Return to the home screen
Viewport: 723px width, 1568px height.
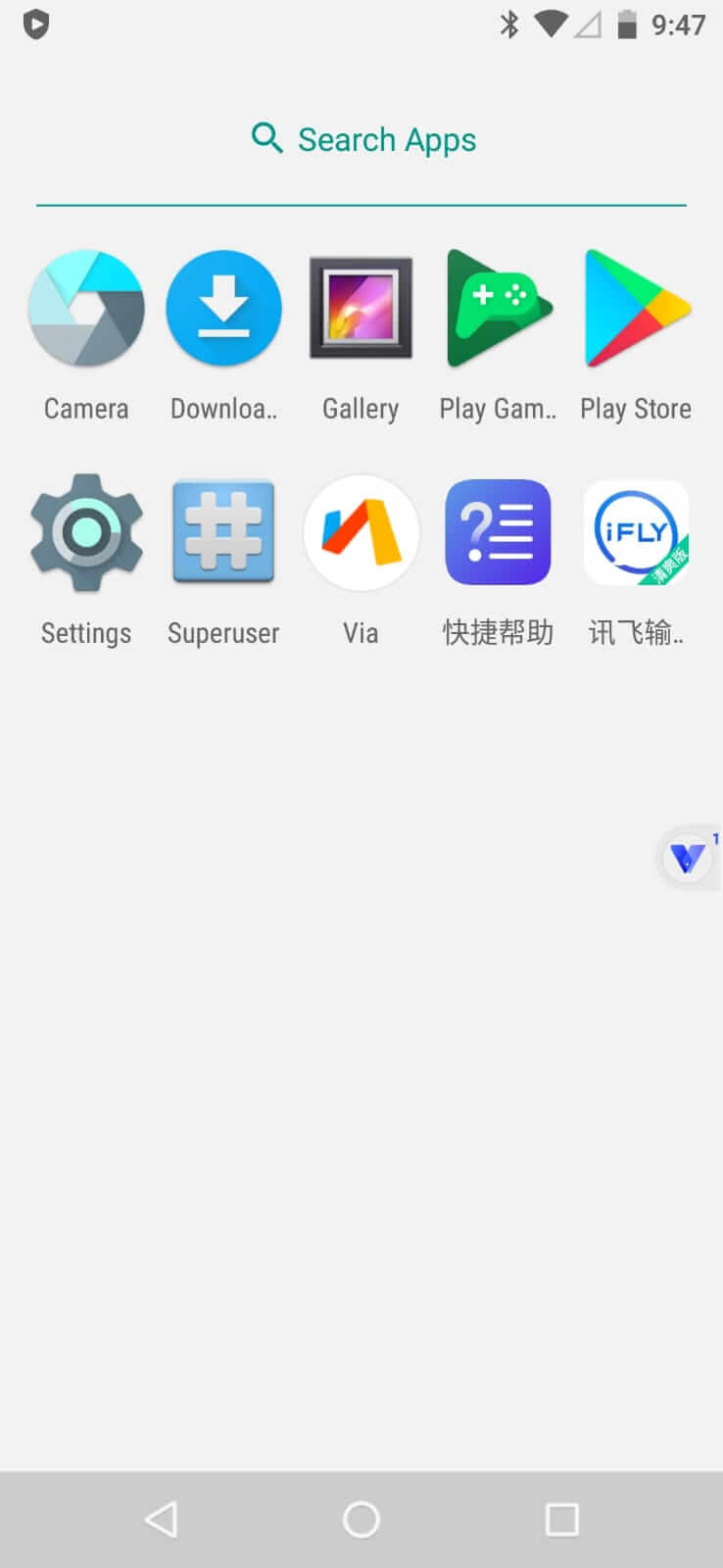pyautogui.click(x=361, y=1519)
